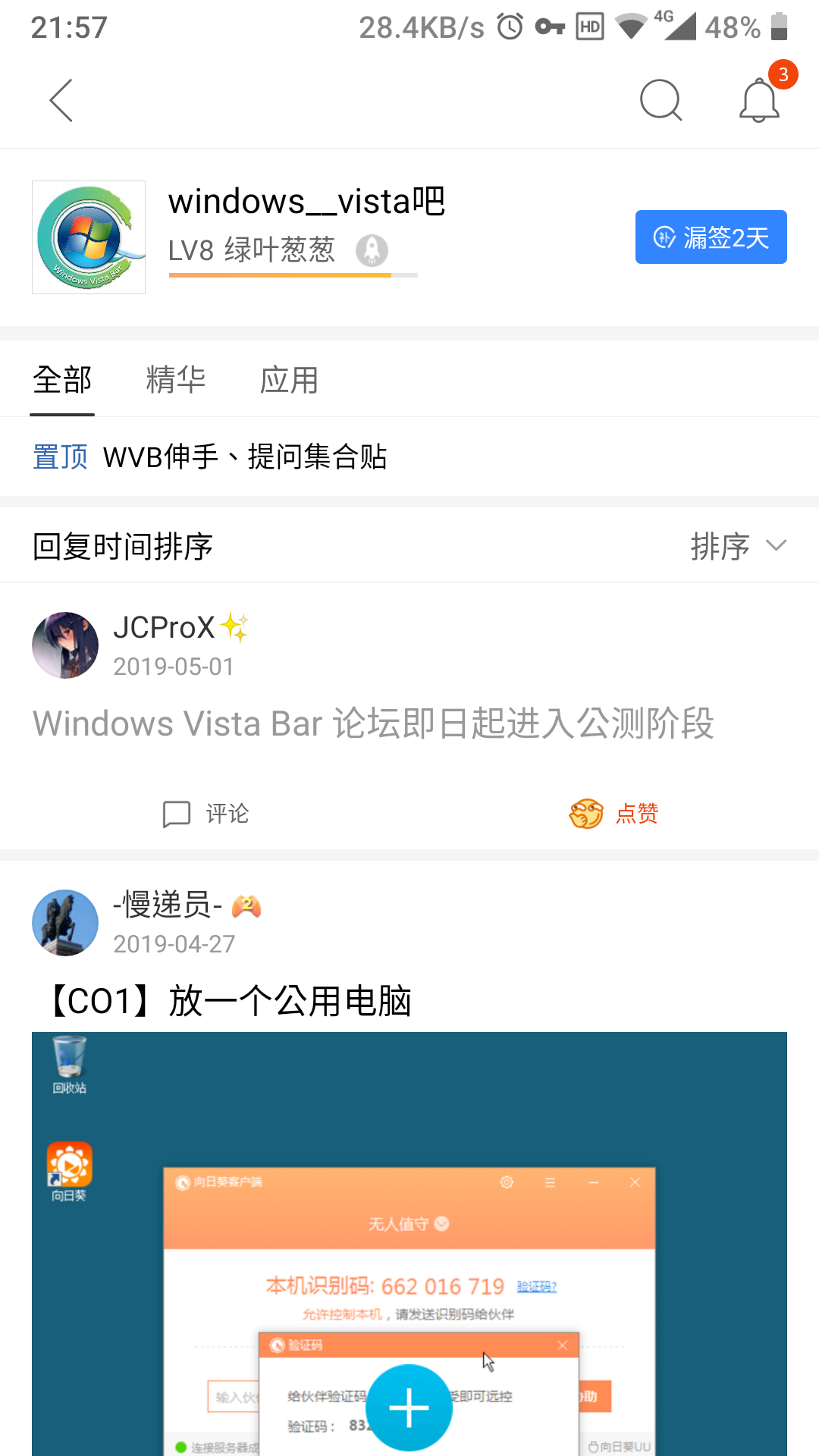Tap the 漏签2天 sign-in button
This screenshot has height=1456, width=819.
(x=711, y=237)
